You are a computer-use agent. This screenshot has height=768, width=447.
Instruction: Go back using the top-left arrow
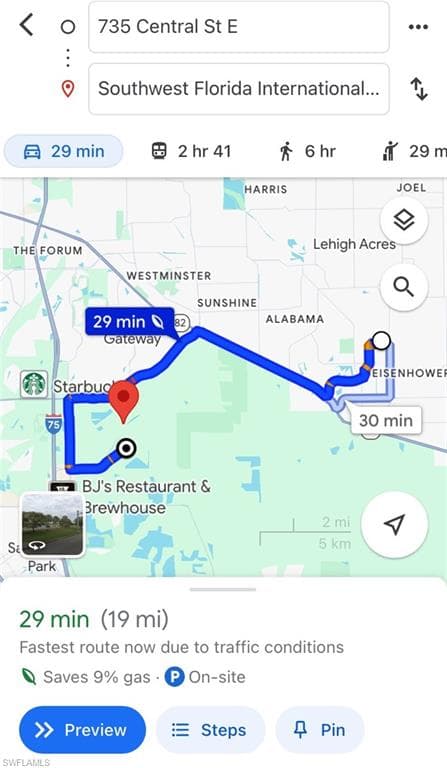[x=26, y=25]
